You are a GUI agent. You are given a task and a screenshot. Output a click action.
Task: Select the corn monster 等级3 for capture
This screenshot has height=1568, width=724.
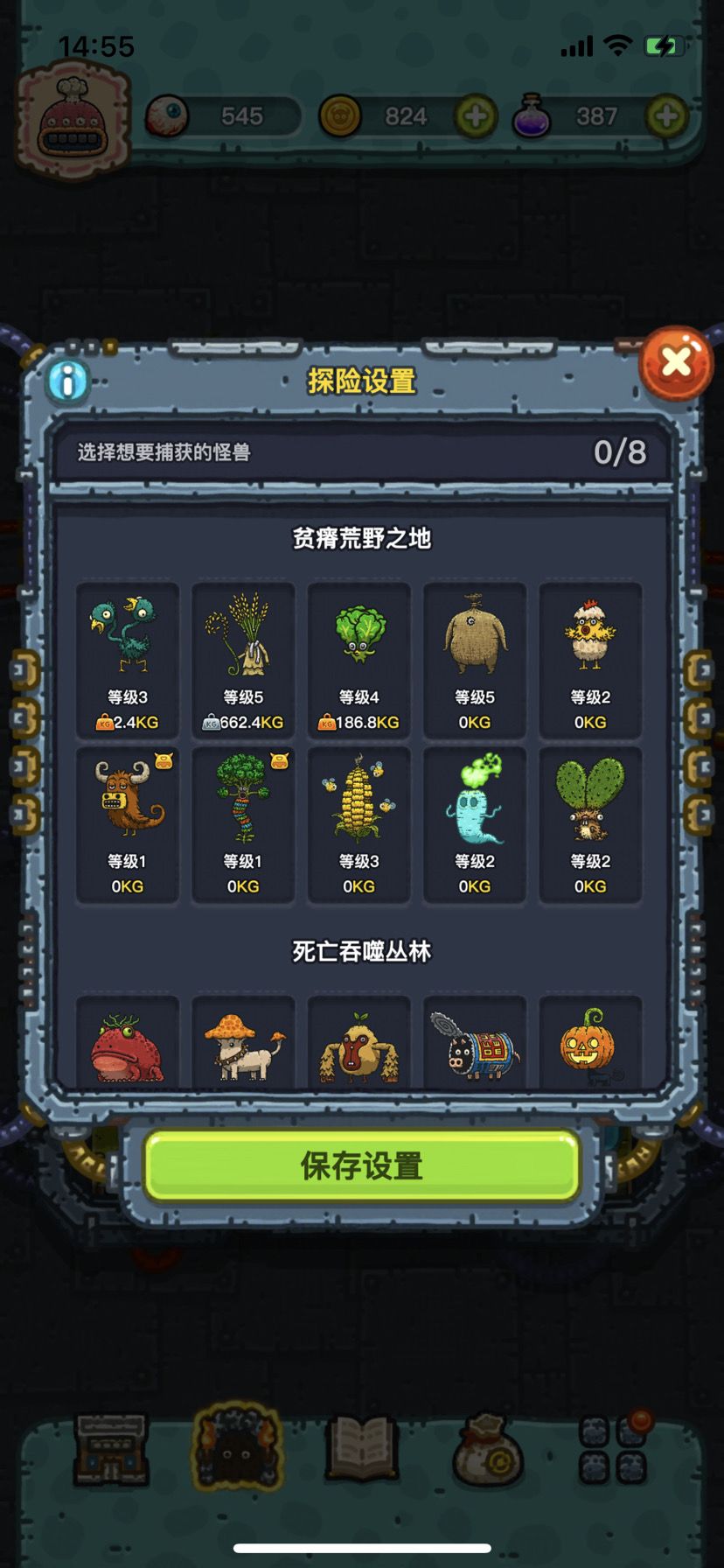[x=359, y=822]
